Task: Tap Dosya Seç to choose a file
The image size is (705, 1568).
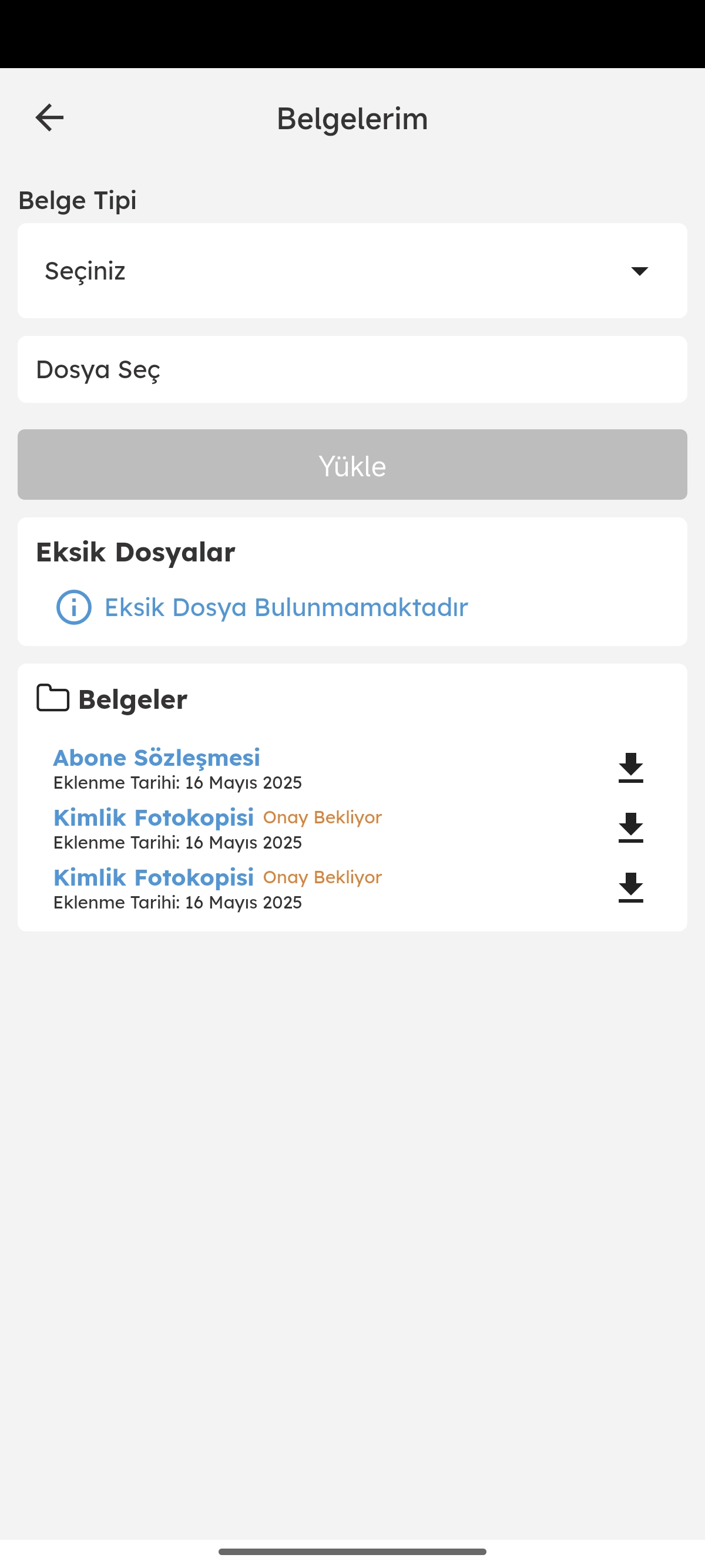Action: coord(352,369)
